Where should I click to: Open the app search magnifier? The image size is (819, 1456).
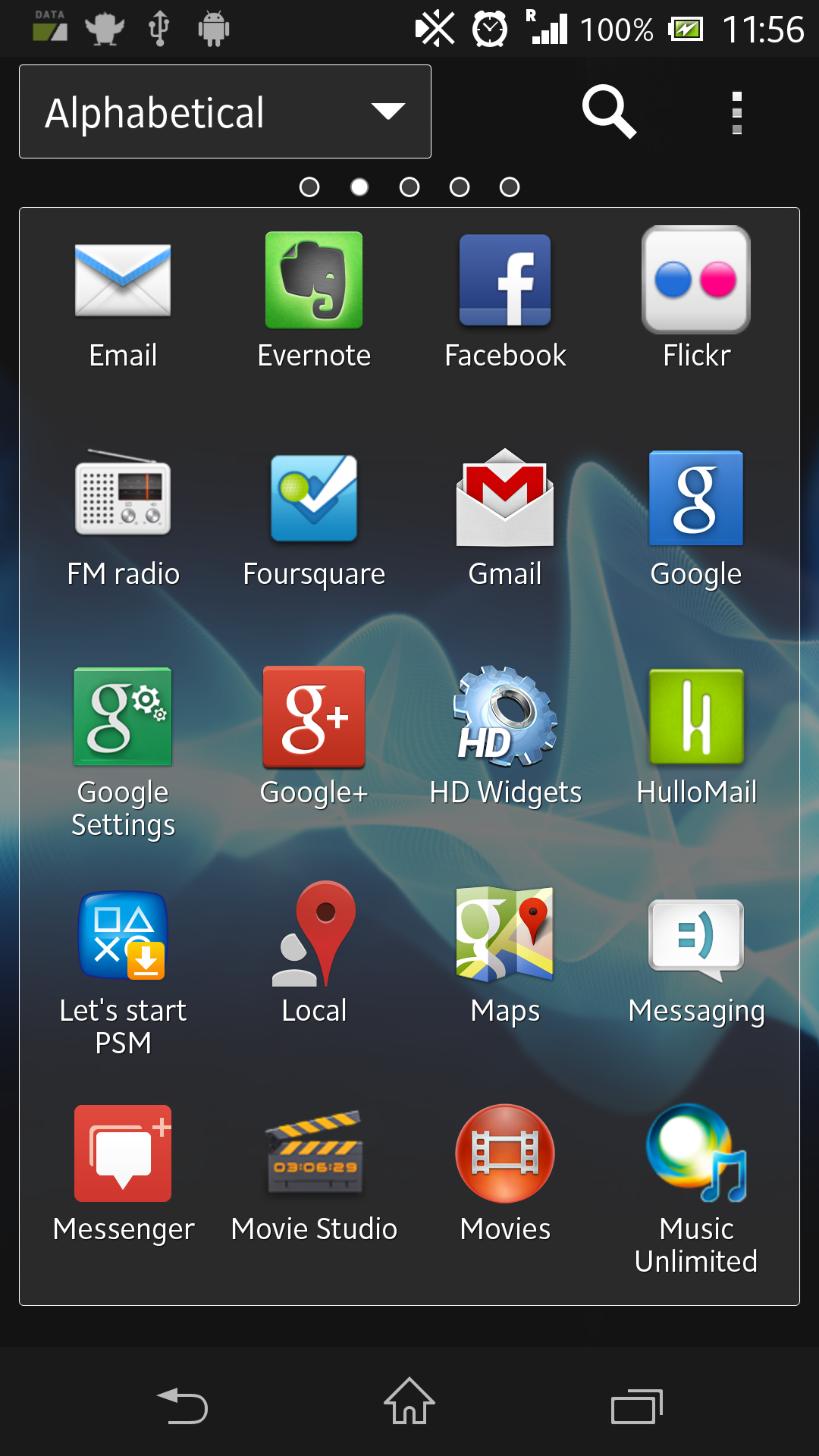[609, 111]
